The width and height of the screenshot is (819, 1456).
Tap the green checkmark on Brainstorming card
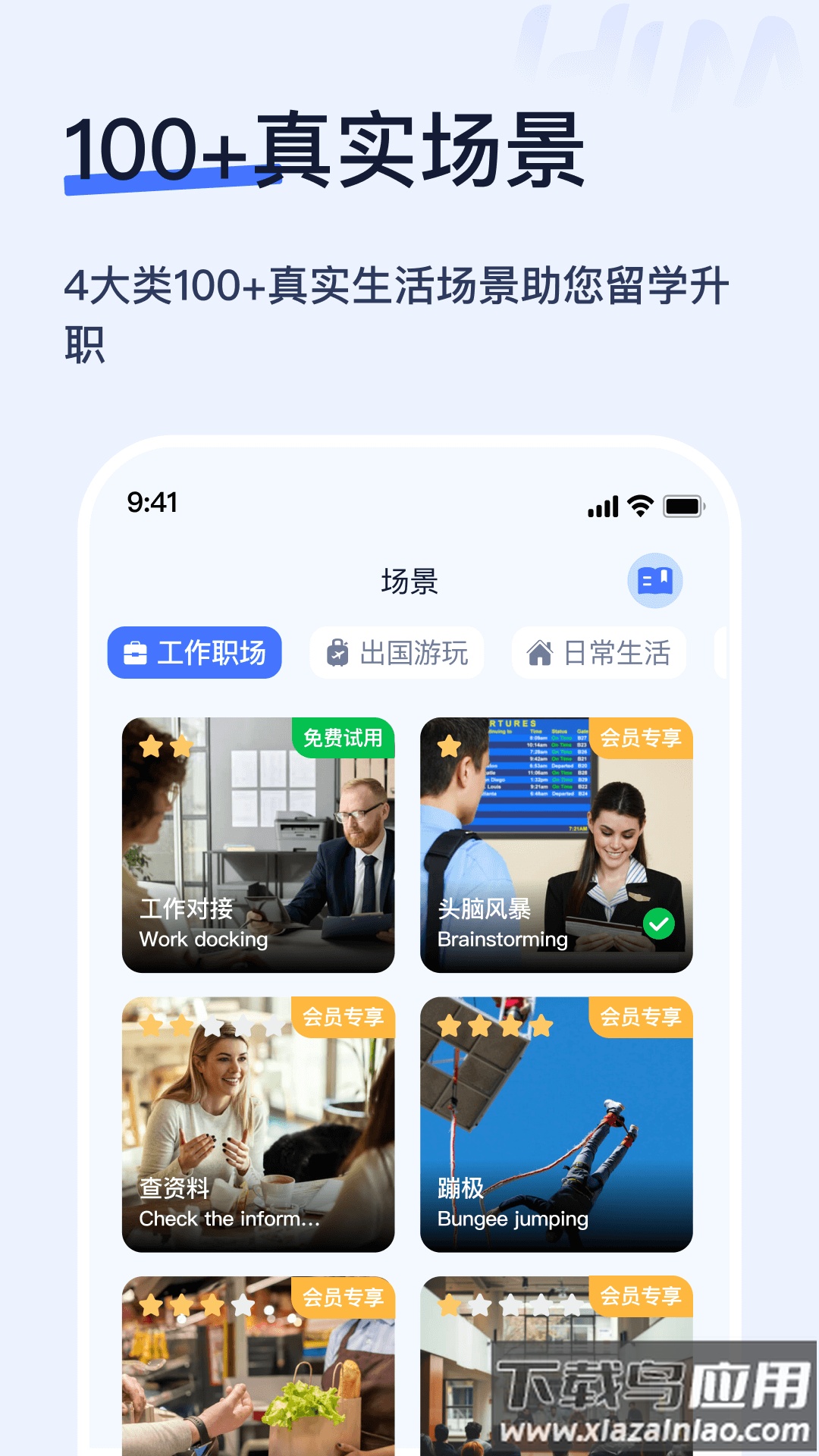tap(661, 924)
